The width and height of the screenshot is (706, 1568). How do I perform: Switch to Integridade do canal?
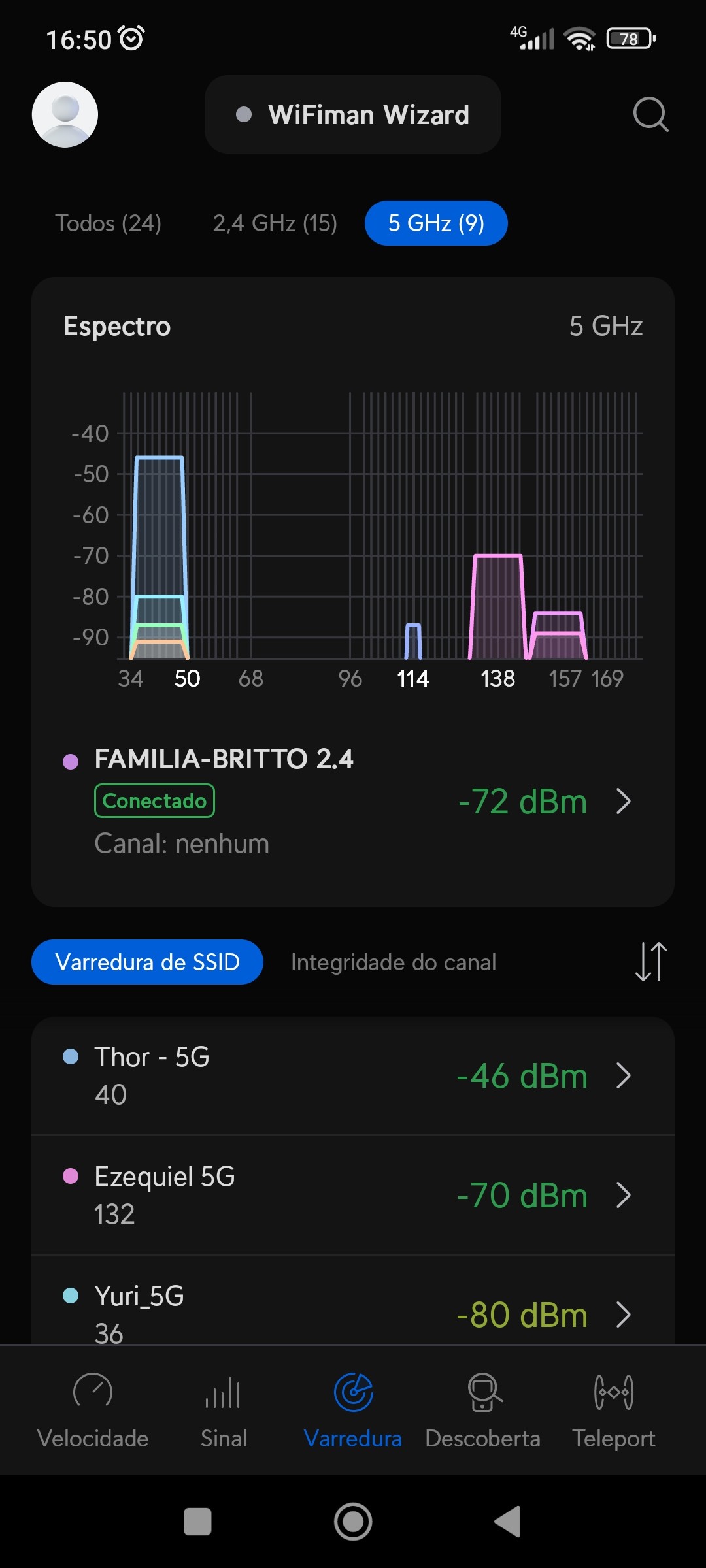coord(394,962)
